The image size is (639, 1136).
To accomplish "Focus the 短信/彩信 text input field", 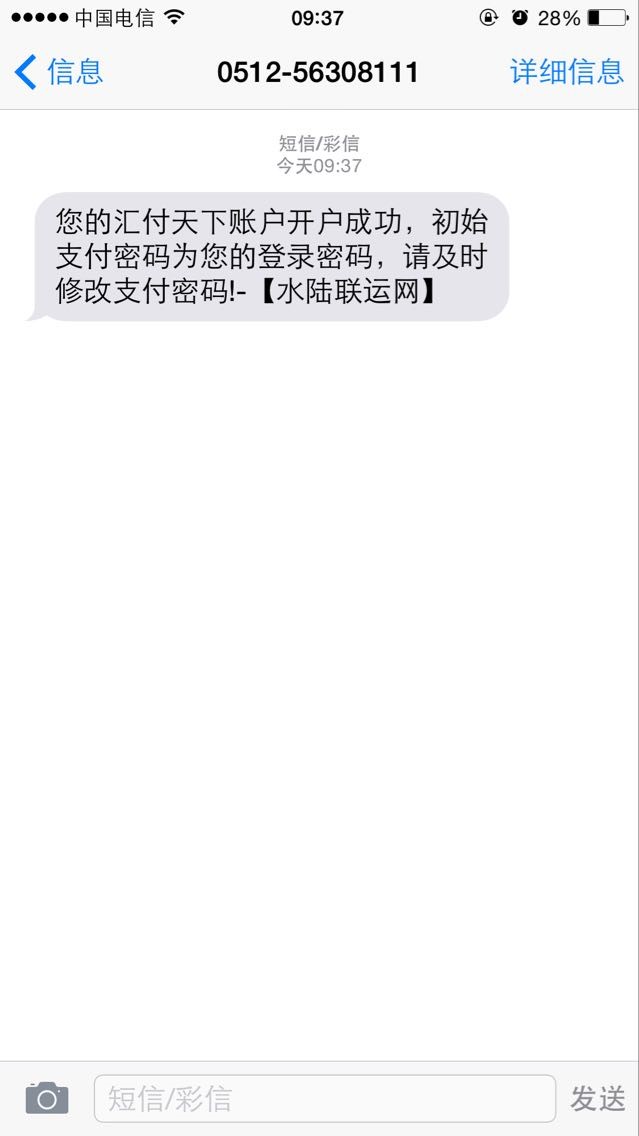I will 324,1098.
